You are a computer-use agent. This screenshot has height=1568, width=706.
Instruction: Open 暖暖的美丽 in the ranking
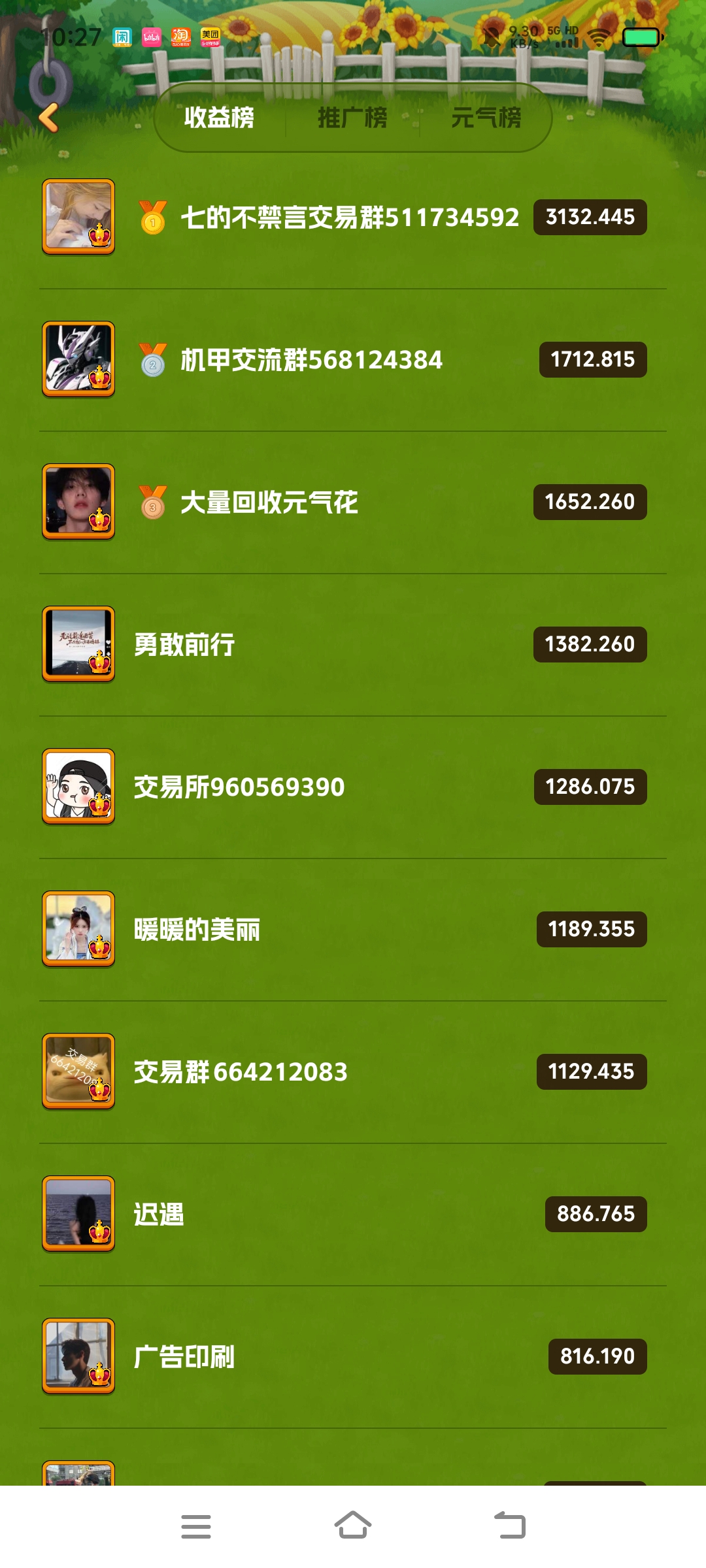[x=353, y=929]
